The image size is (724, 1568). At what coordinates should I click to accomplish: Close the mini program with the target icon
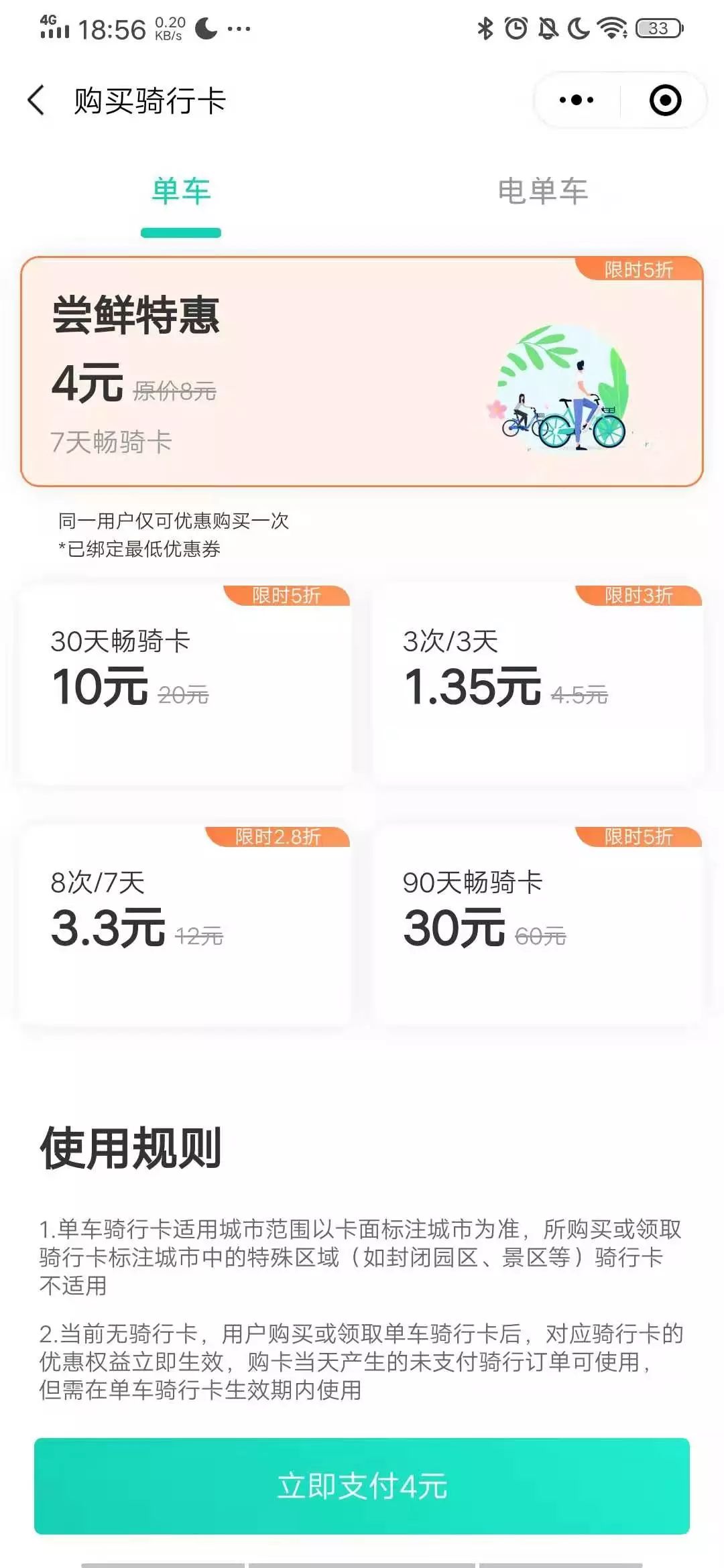point(665,101)
